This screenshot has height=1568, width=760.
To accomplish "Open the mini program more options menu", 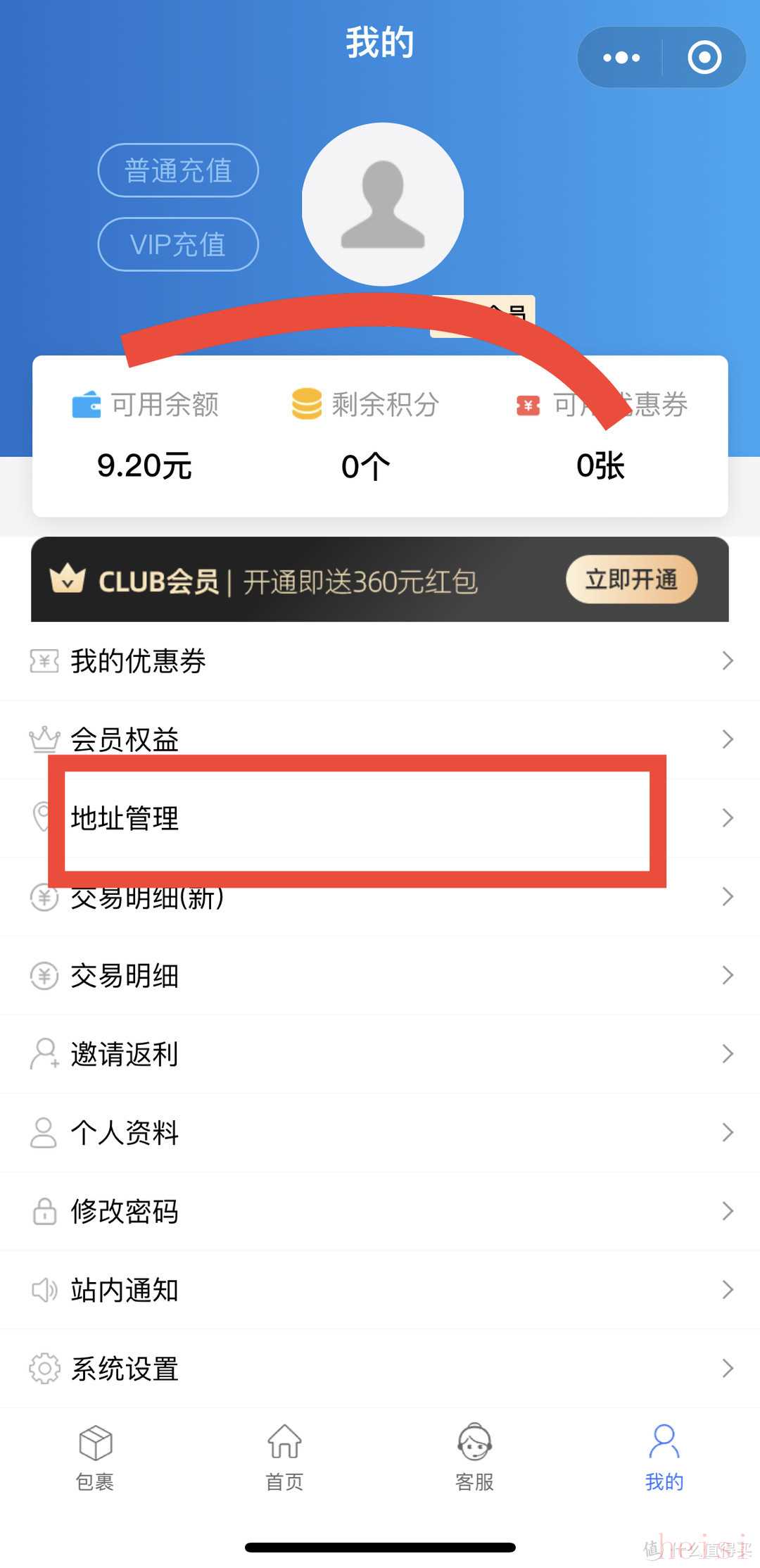I will tap(621, 58).
